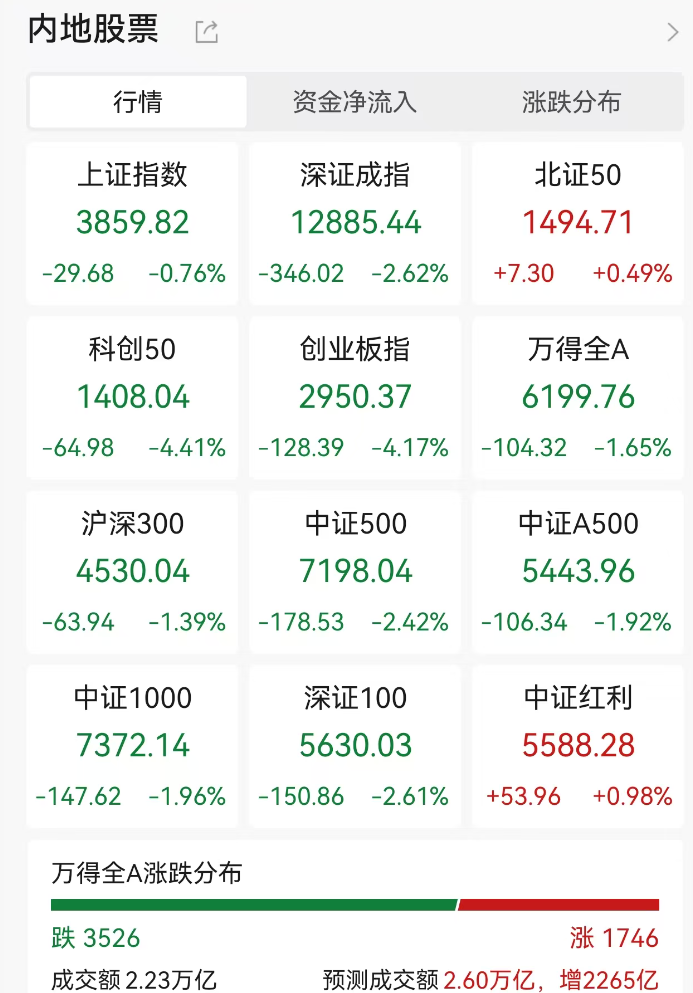Check the 科创50 index card

[133, 397]
